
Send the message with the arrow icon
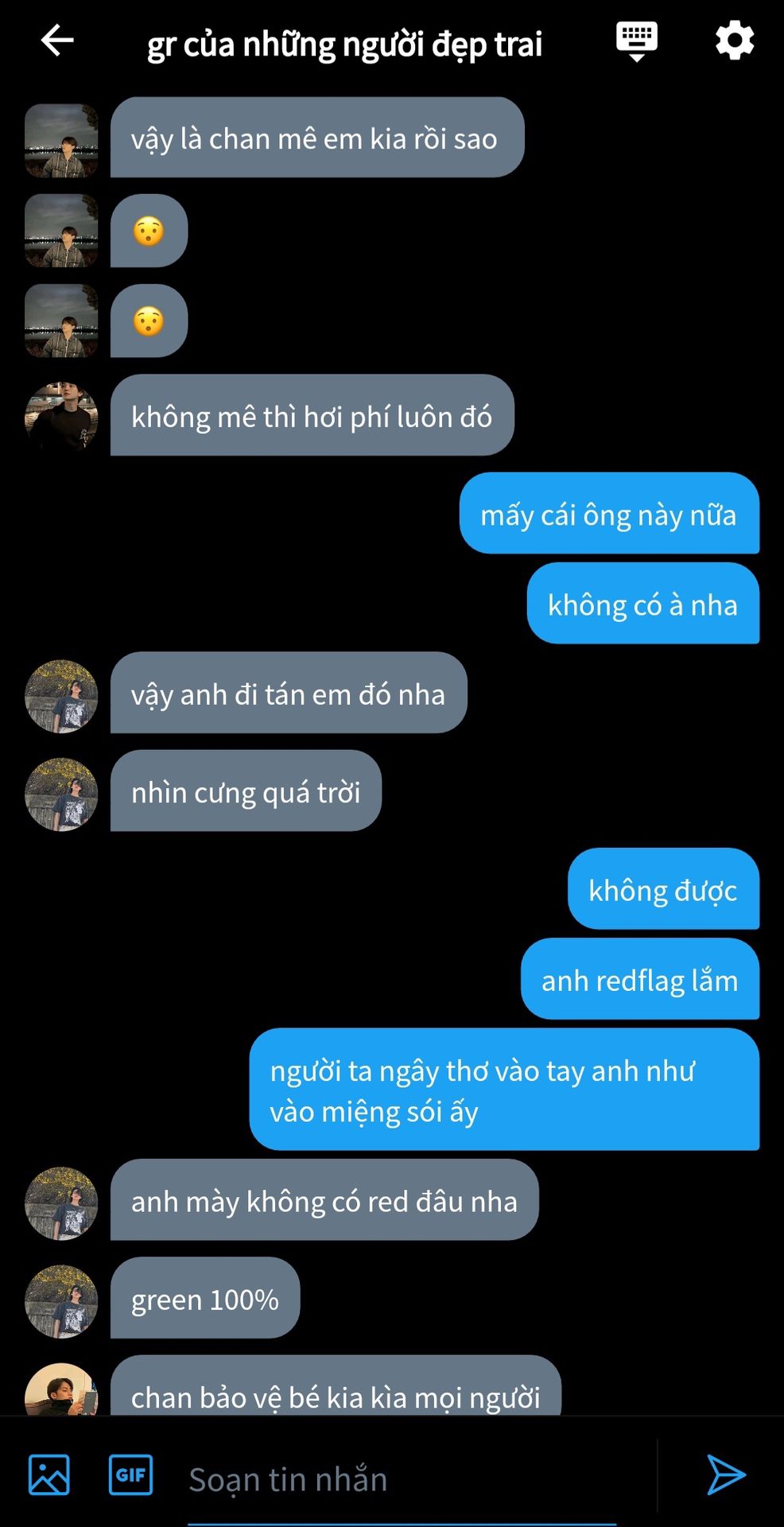[725, 1475]
